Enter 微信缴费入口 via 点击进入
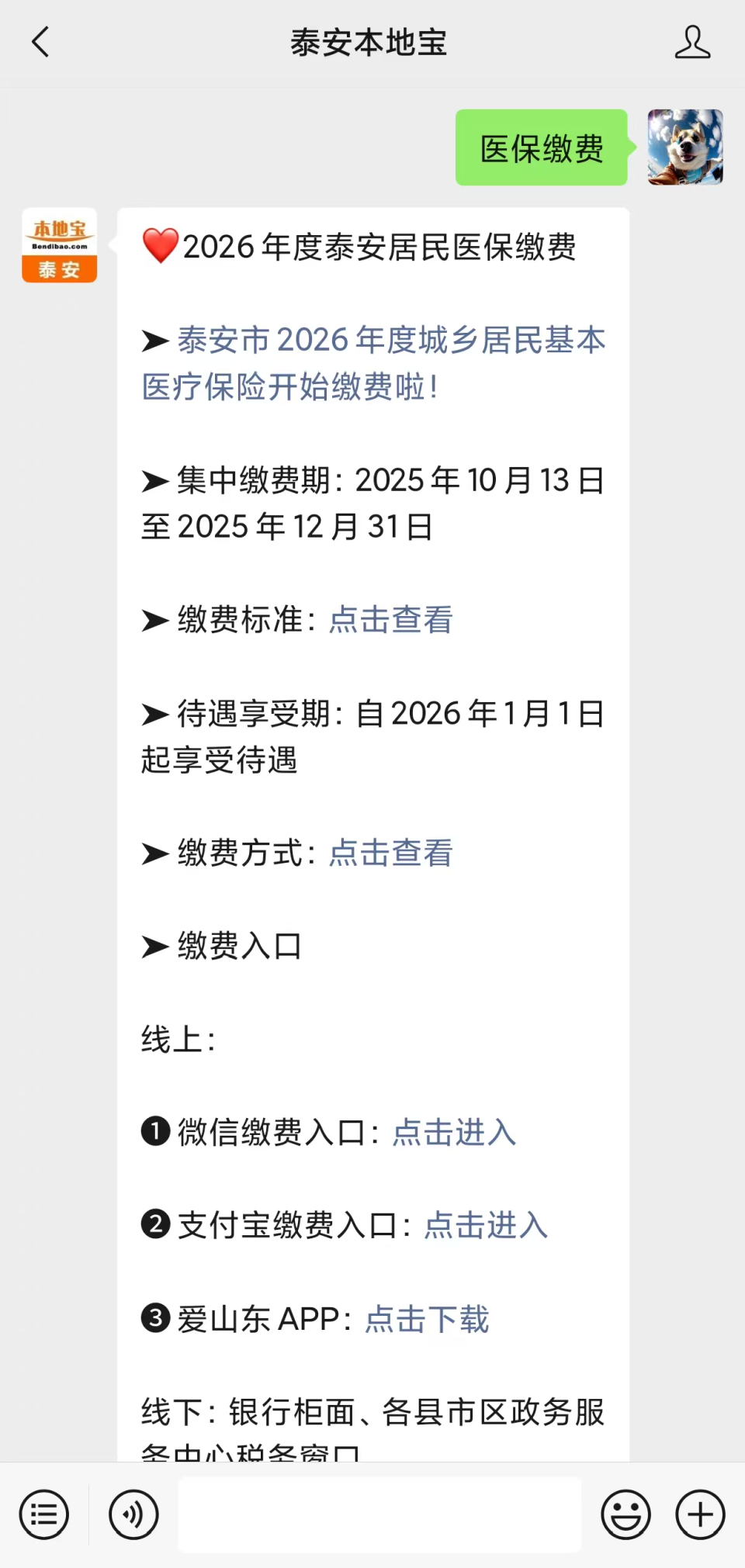 [x=452, y=1134]
